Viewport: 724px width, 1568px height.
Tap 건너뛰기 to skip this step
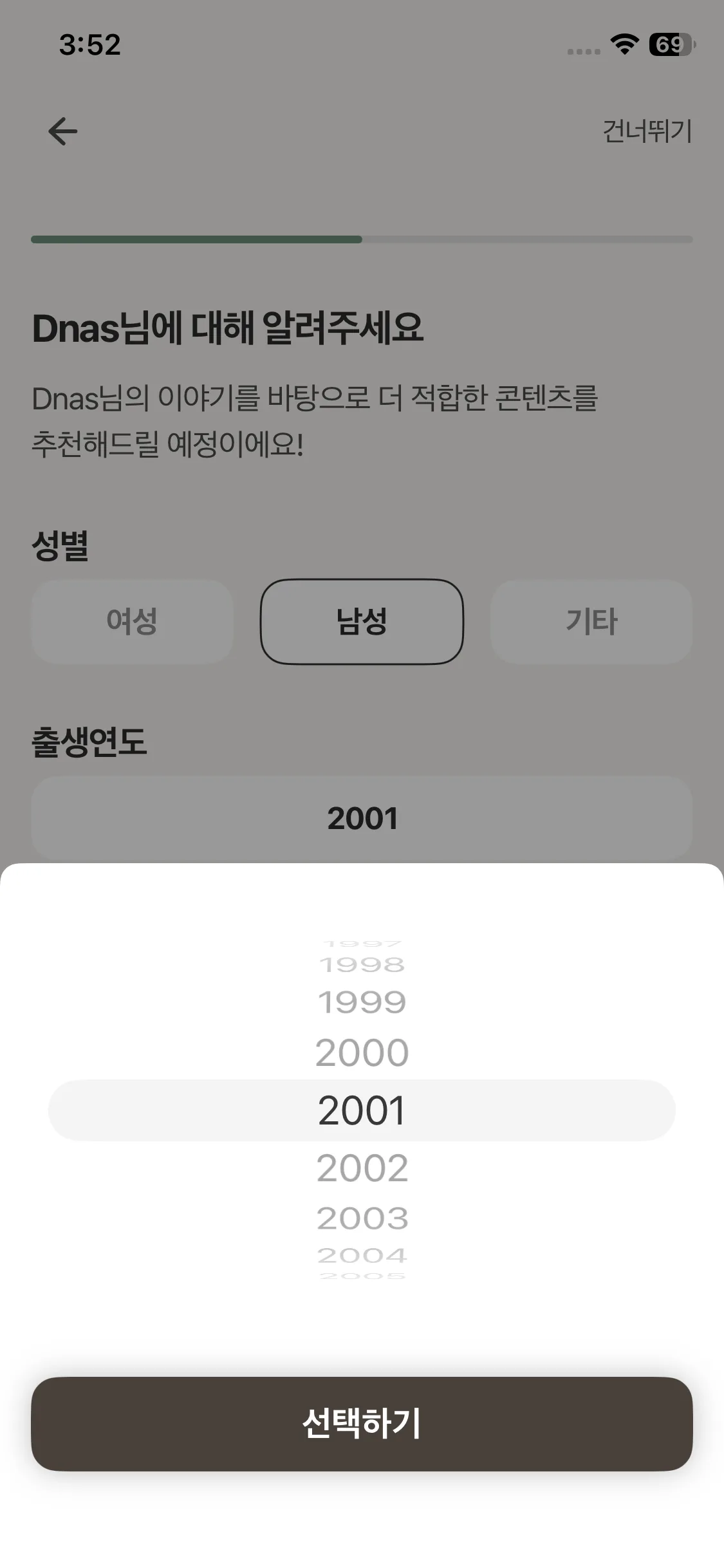[648, 132]
